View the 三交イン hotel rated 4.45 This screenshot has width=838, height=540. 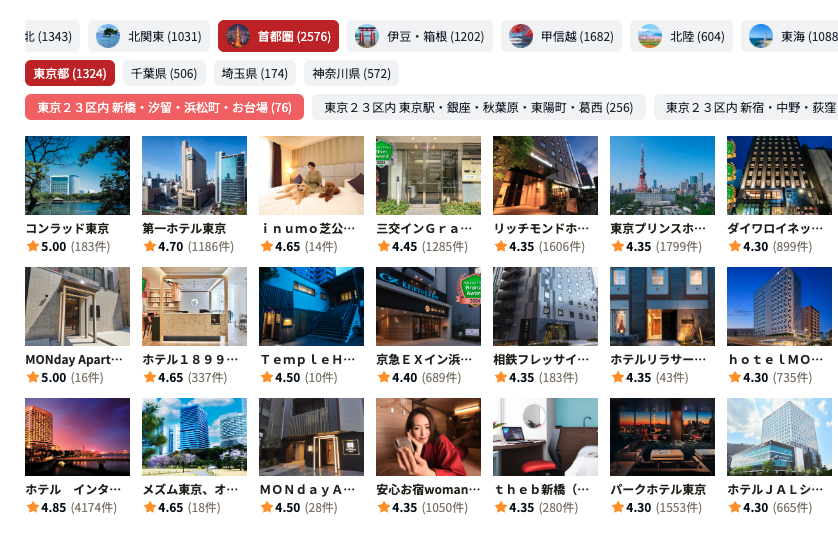pos(429,195)
